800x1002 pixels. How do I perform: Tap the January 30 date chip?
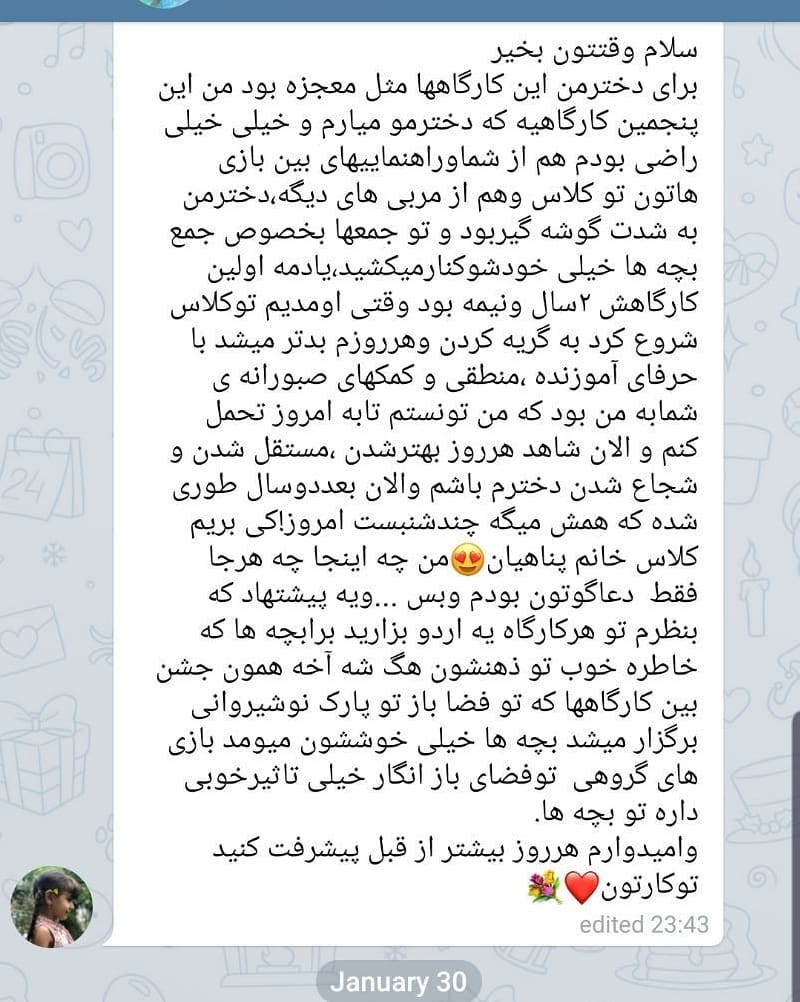point(399,983)
